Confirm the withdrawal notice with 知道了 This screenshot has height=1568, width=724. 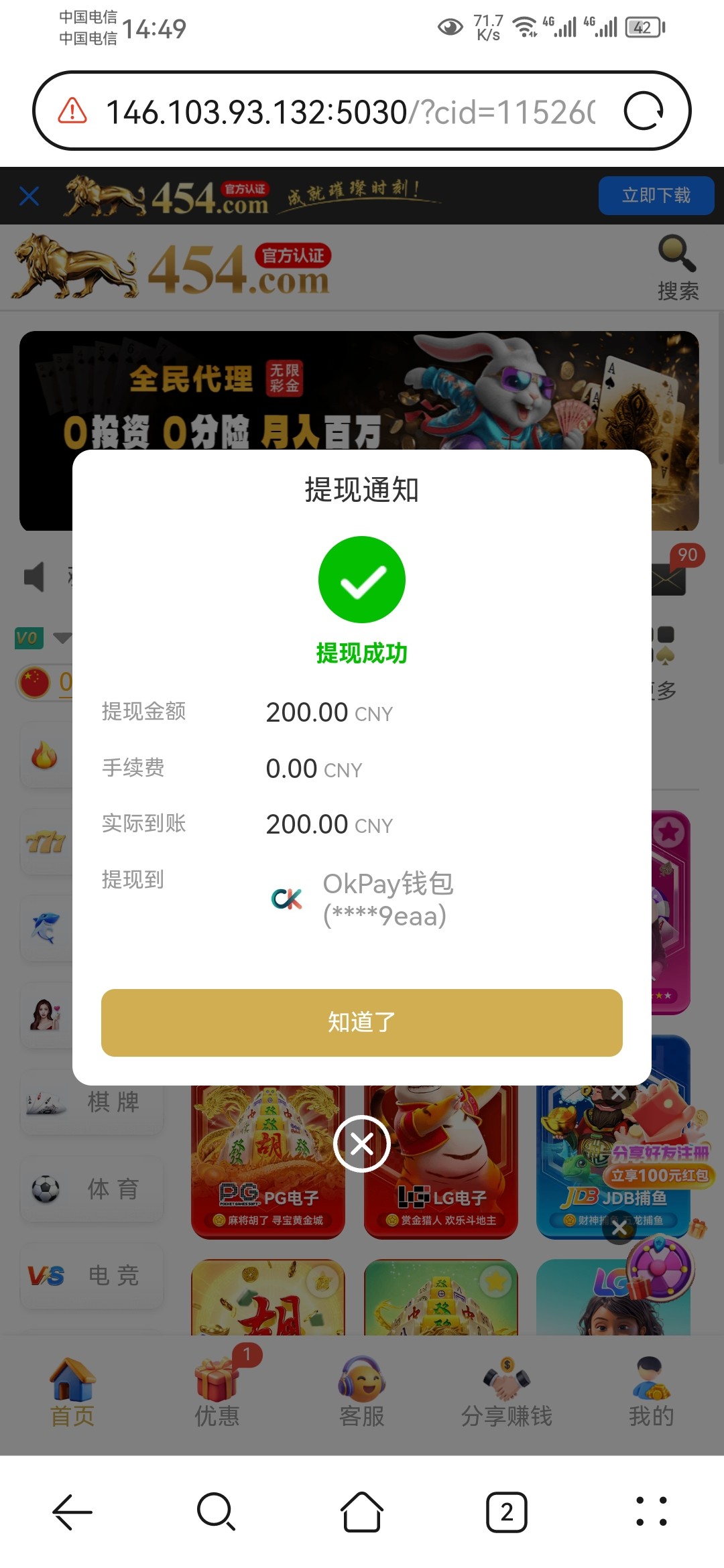(x=361, y=1023)
